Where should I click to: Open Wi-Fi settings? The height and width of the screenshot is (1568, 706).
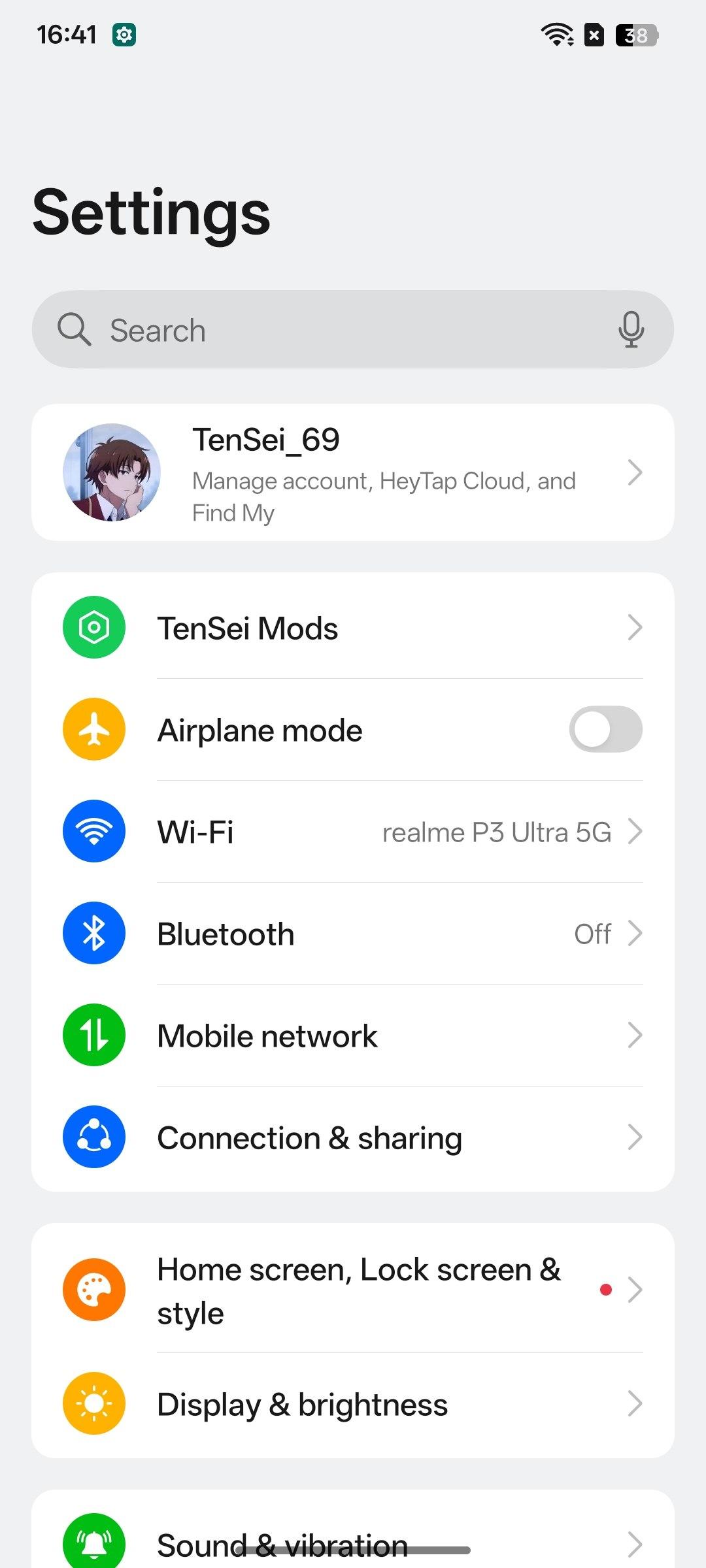point(353,832)
